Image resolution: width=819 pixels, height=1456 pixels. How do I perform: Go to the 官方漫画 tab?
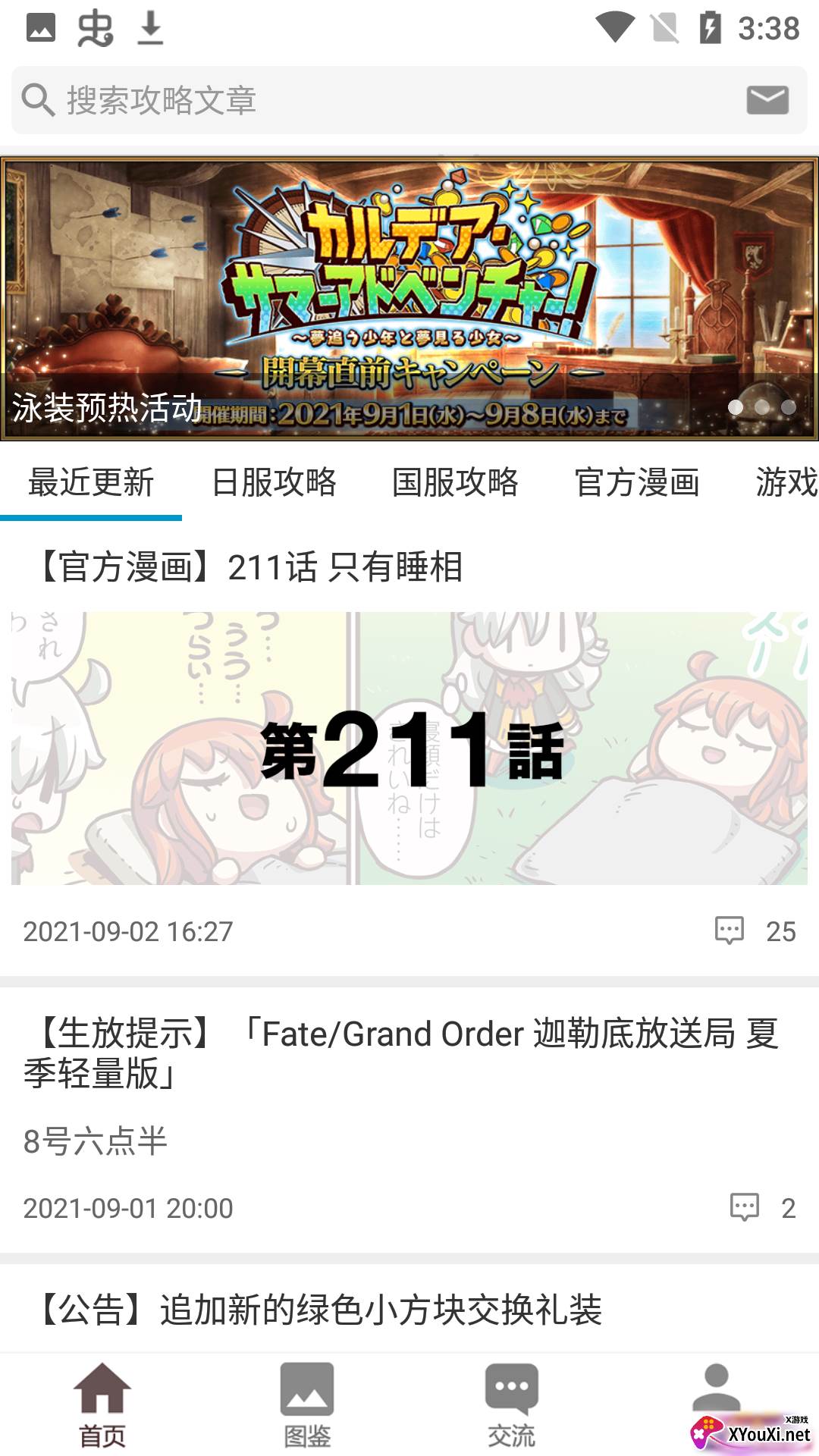[637, 483]
